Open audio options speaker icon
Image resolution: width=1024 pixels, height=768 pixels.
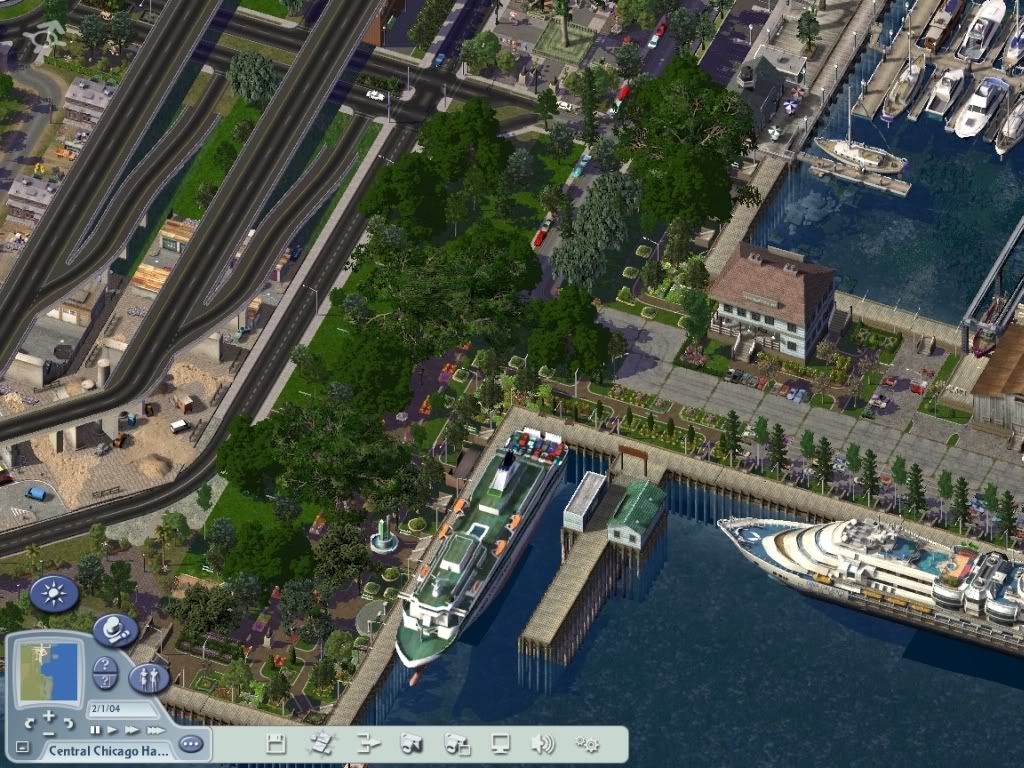click(542, 743)
